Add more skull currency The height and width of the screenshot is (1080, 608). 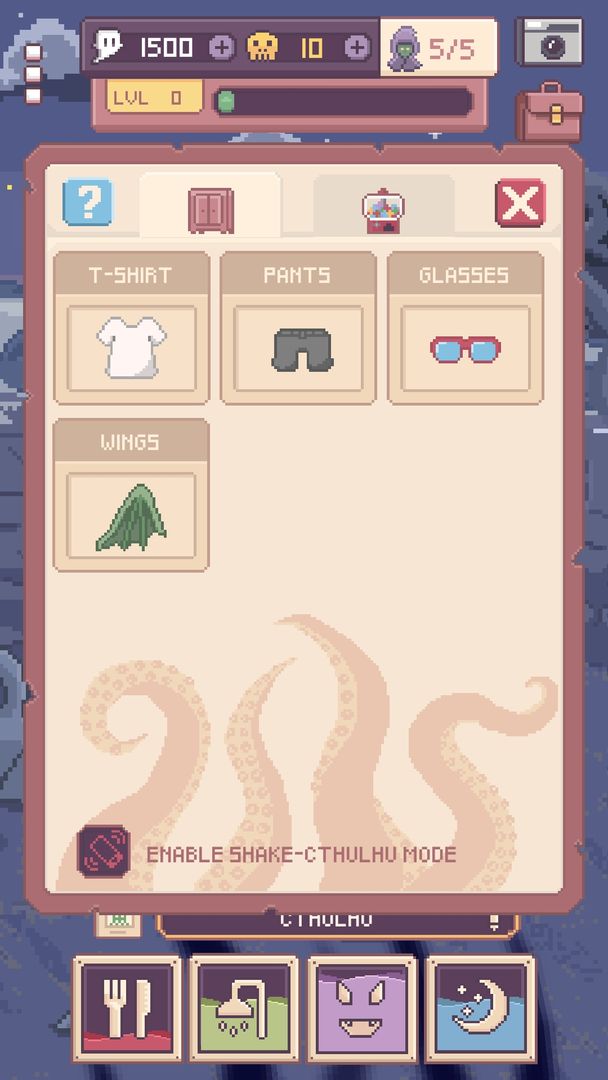356,47
